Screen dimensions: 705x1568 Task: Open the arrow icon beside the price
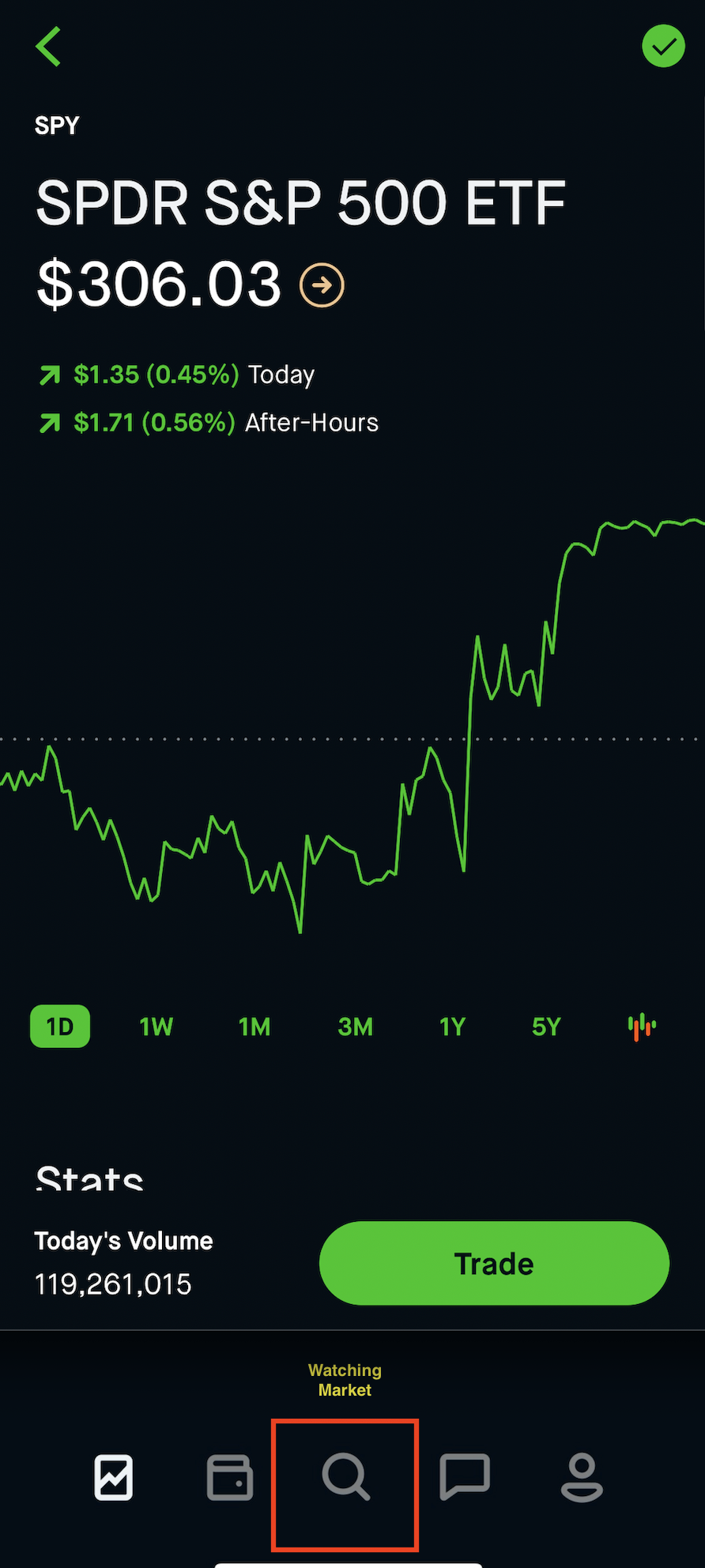click(x=322, y=285)
